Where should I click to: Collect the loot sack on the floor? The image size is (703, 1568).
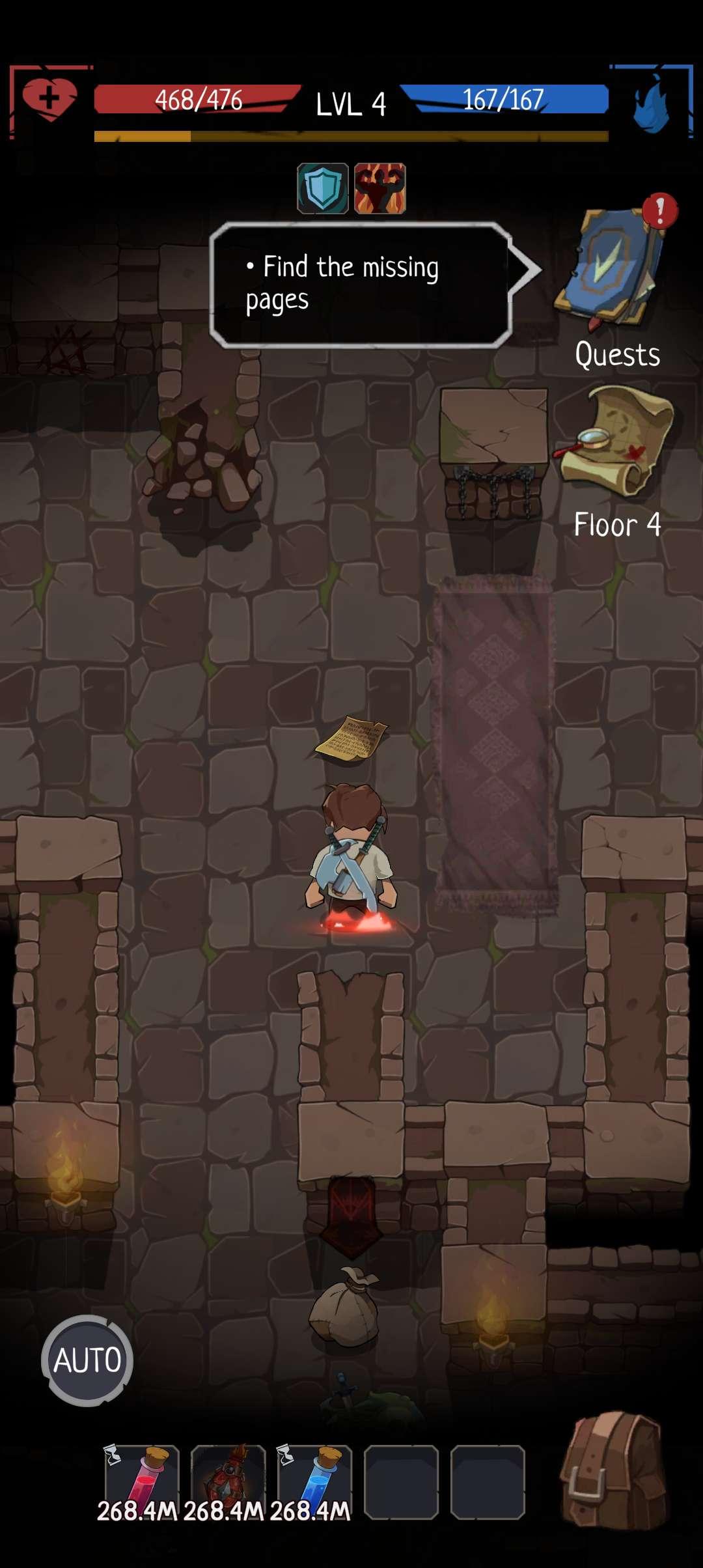345,1307
